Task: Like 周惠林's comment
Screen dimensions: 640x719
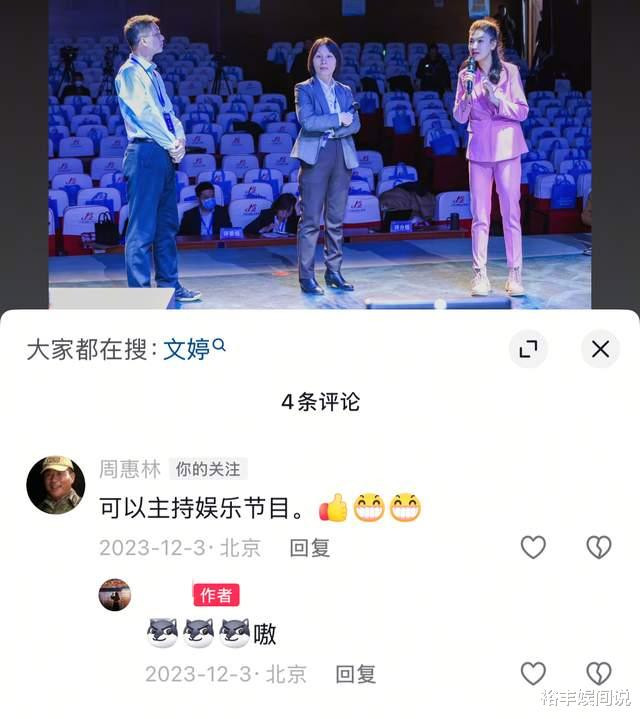Action: (533, 547)
